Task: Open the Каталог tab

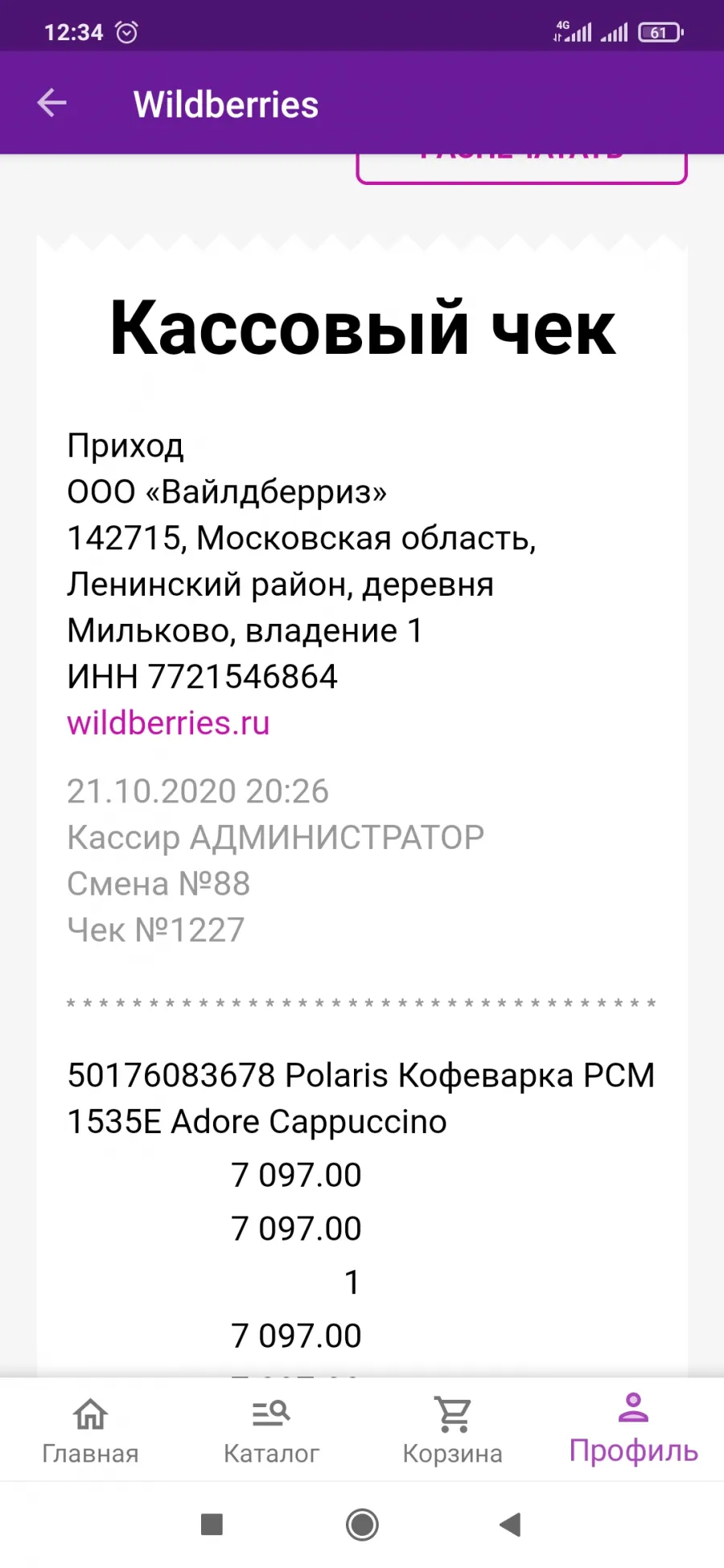Action: point(271,1431)
